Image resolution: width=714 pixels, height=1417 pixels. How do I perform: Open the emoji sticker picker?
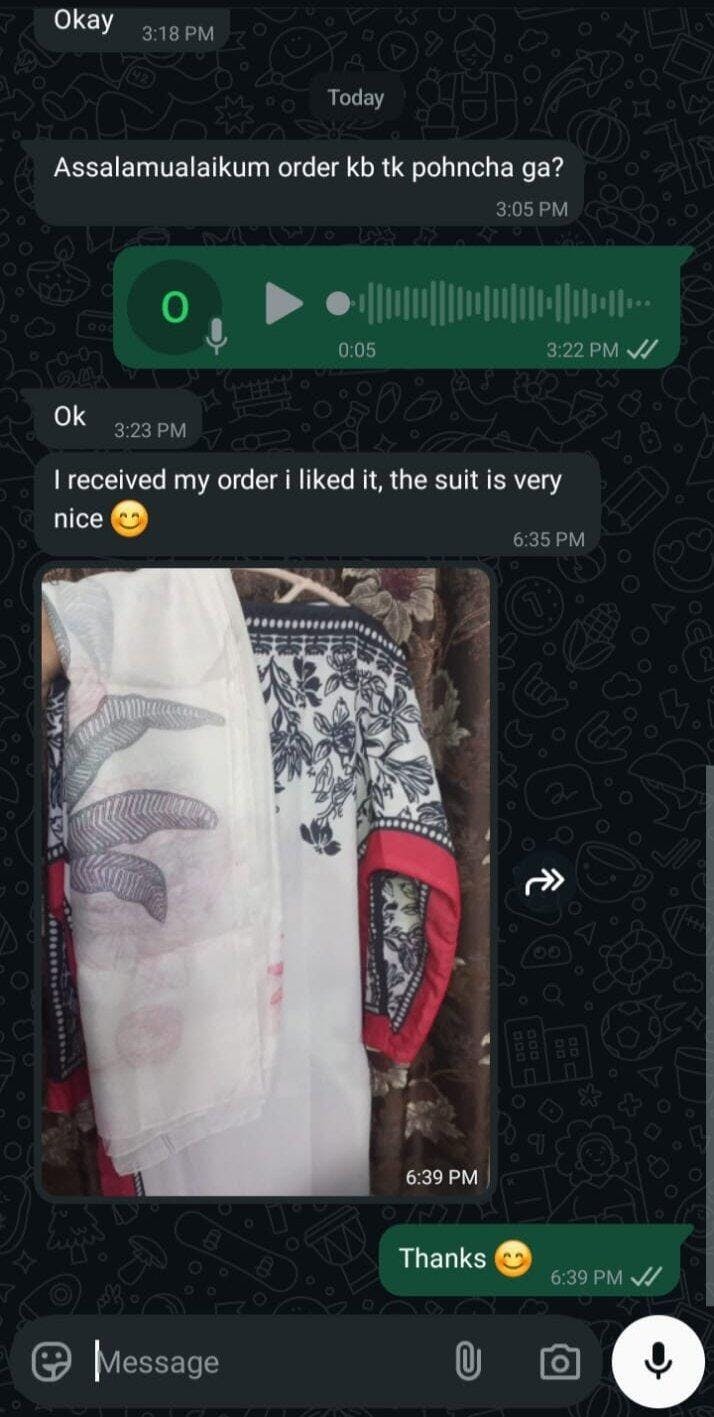click(x=52, y=1361)
